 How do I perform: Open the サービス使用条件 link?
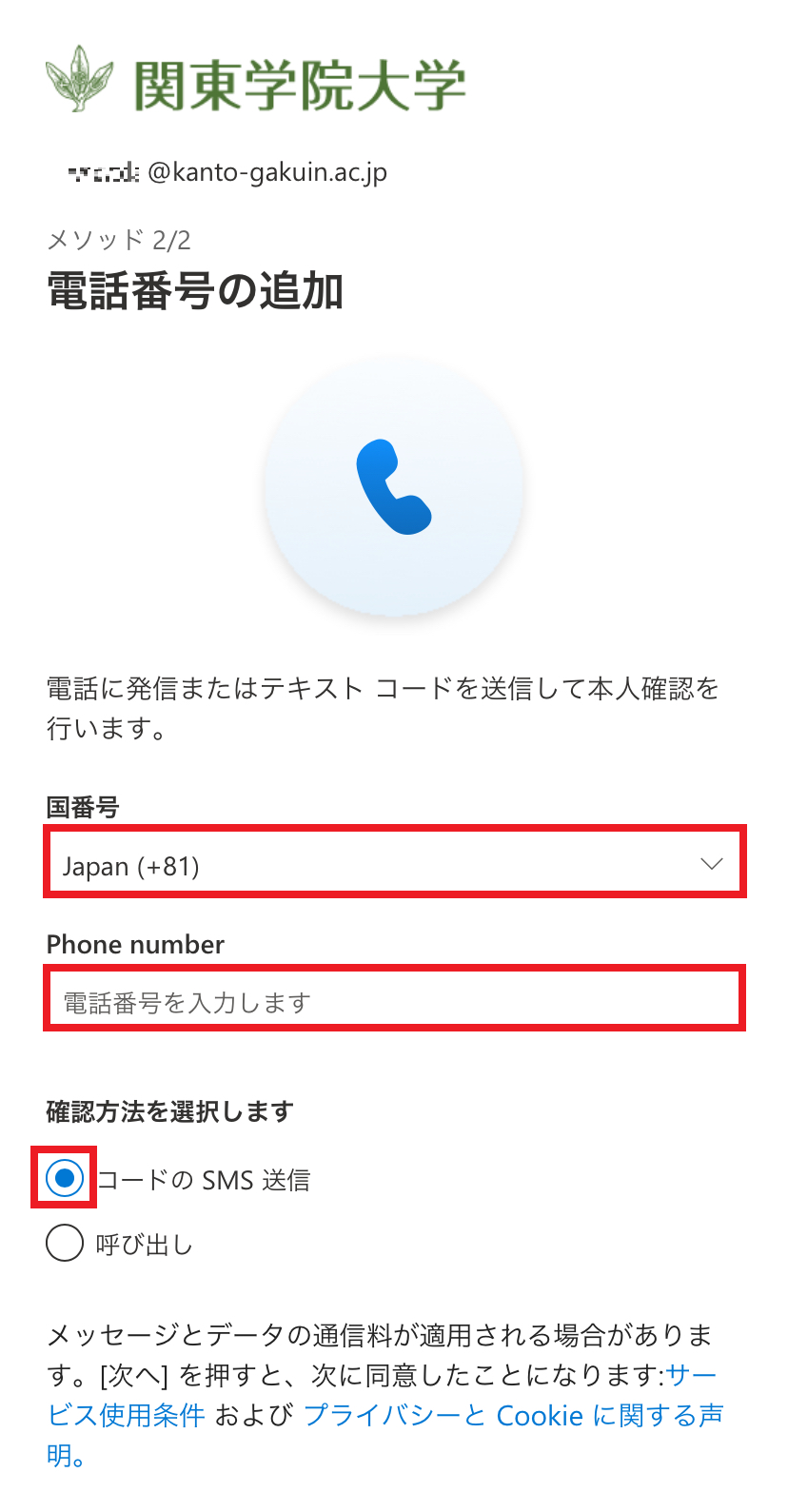point(126,1415)
